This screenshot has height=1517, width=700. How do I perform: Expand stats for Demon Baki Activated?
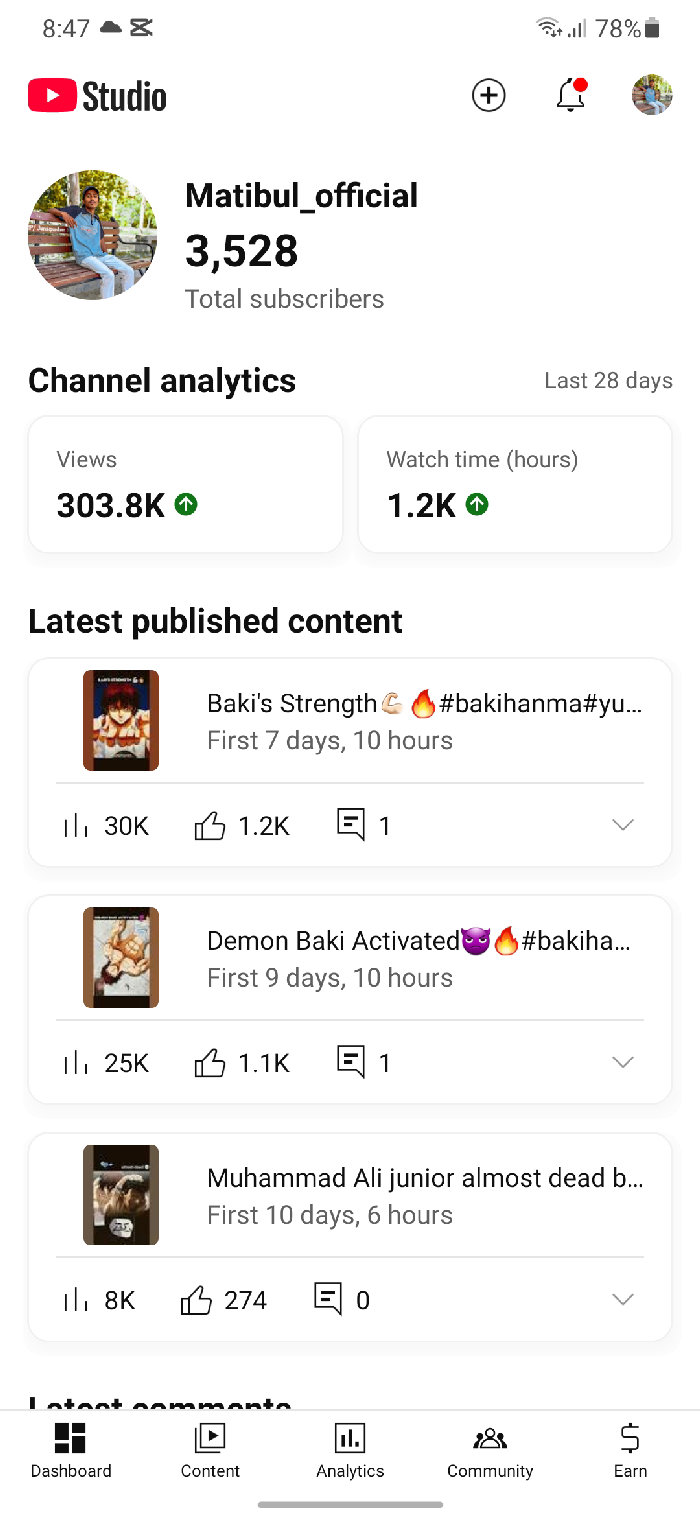coord(622,1062)
